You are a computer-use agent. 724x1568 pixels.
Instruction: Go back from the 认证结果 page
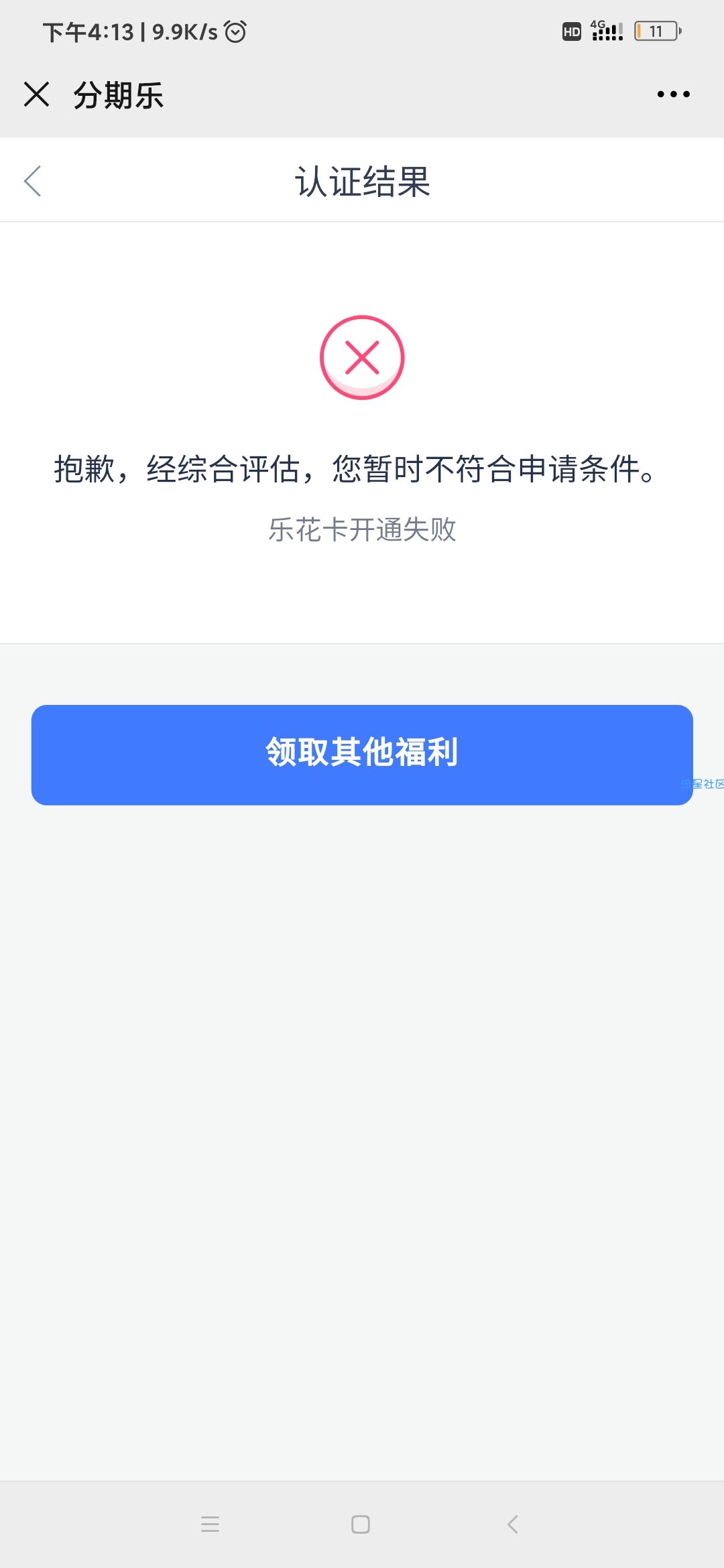[x=33, y=181]
